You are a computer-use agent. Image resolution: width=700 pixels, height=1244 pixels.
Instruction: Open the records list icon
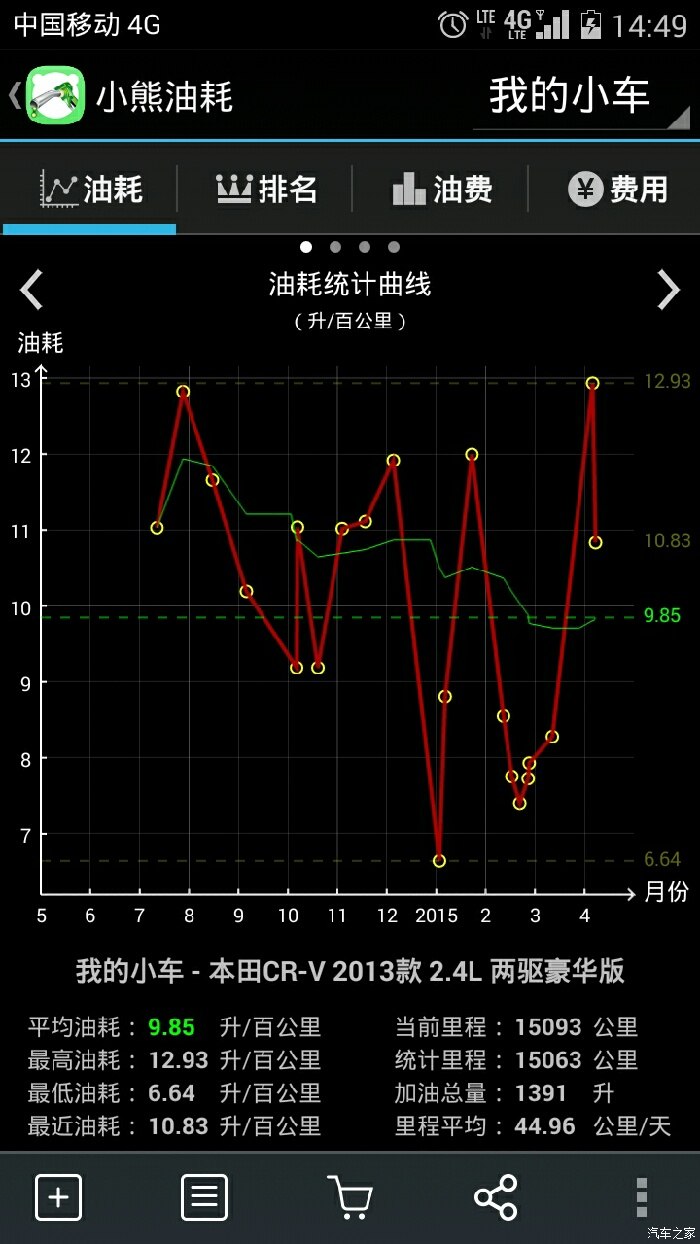click(x=204, y=1197)
